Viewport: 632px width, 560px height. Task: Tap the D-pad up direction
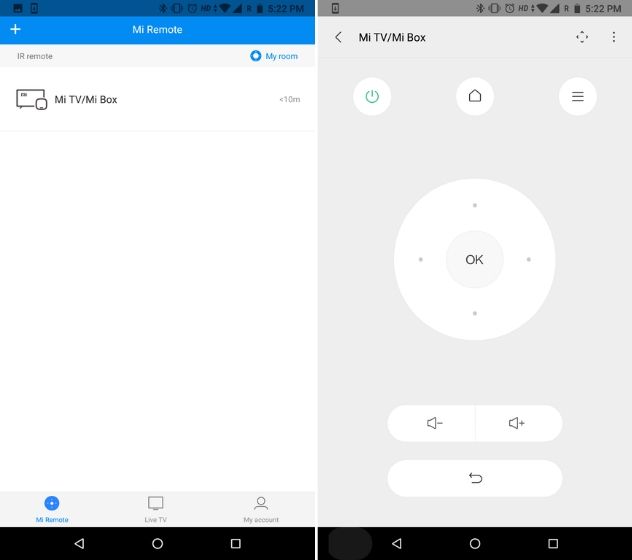474,205
